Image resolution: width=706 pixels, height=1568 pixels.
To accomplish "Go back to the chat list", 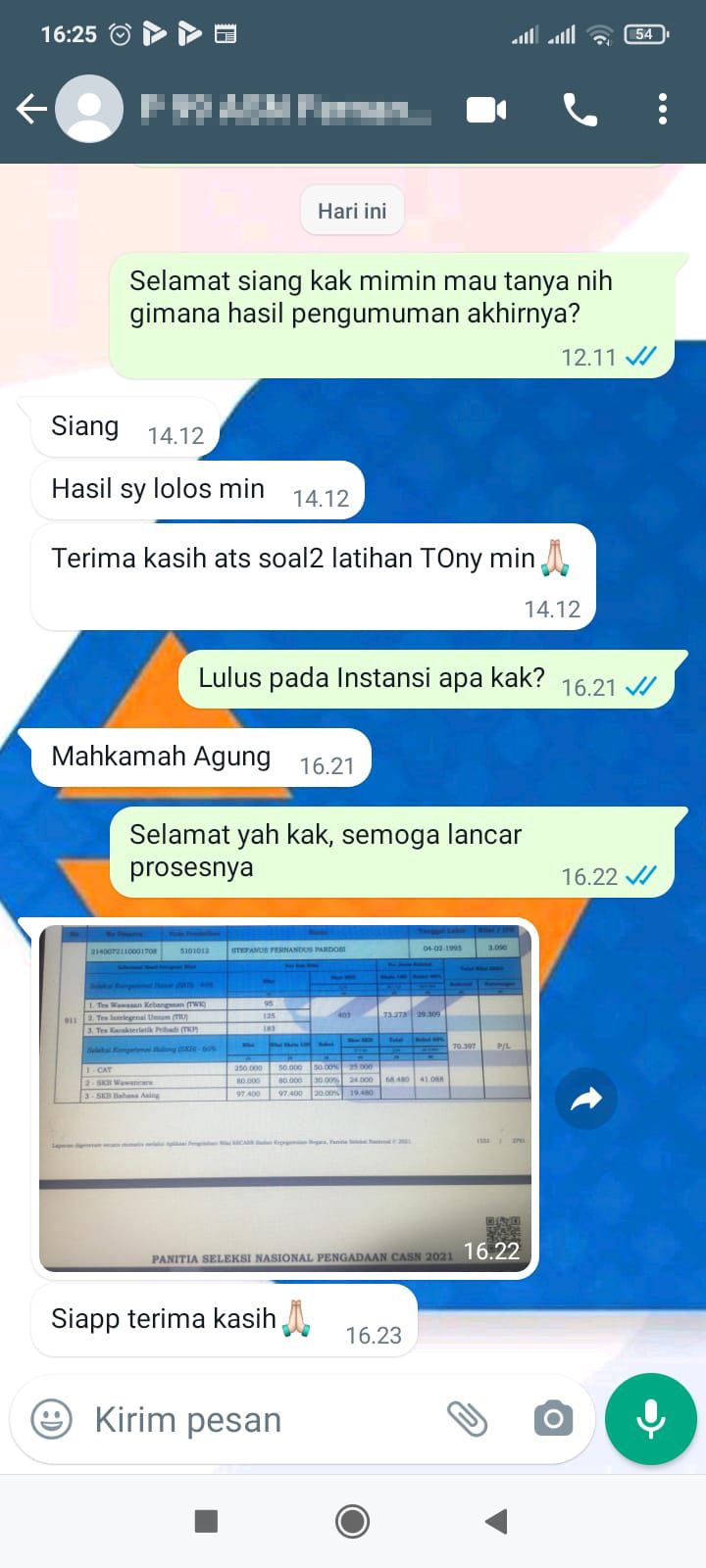I will pos(32,109).
